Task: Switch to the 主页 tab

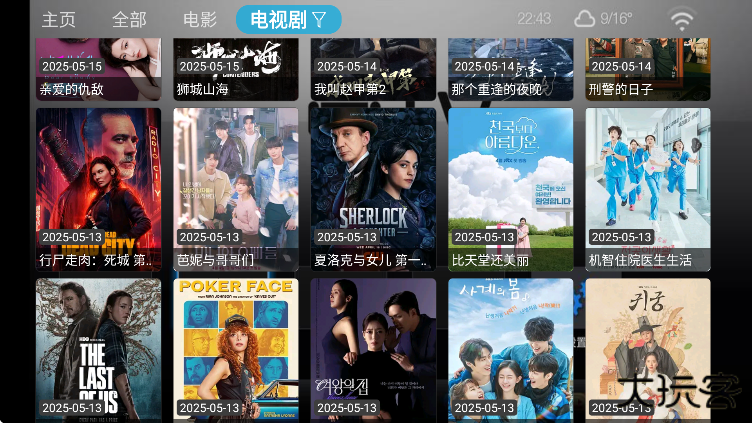Action: [59, 19]
